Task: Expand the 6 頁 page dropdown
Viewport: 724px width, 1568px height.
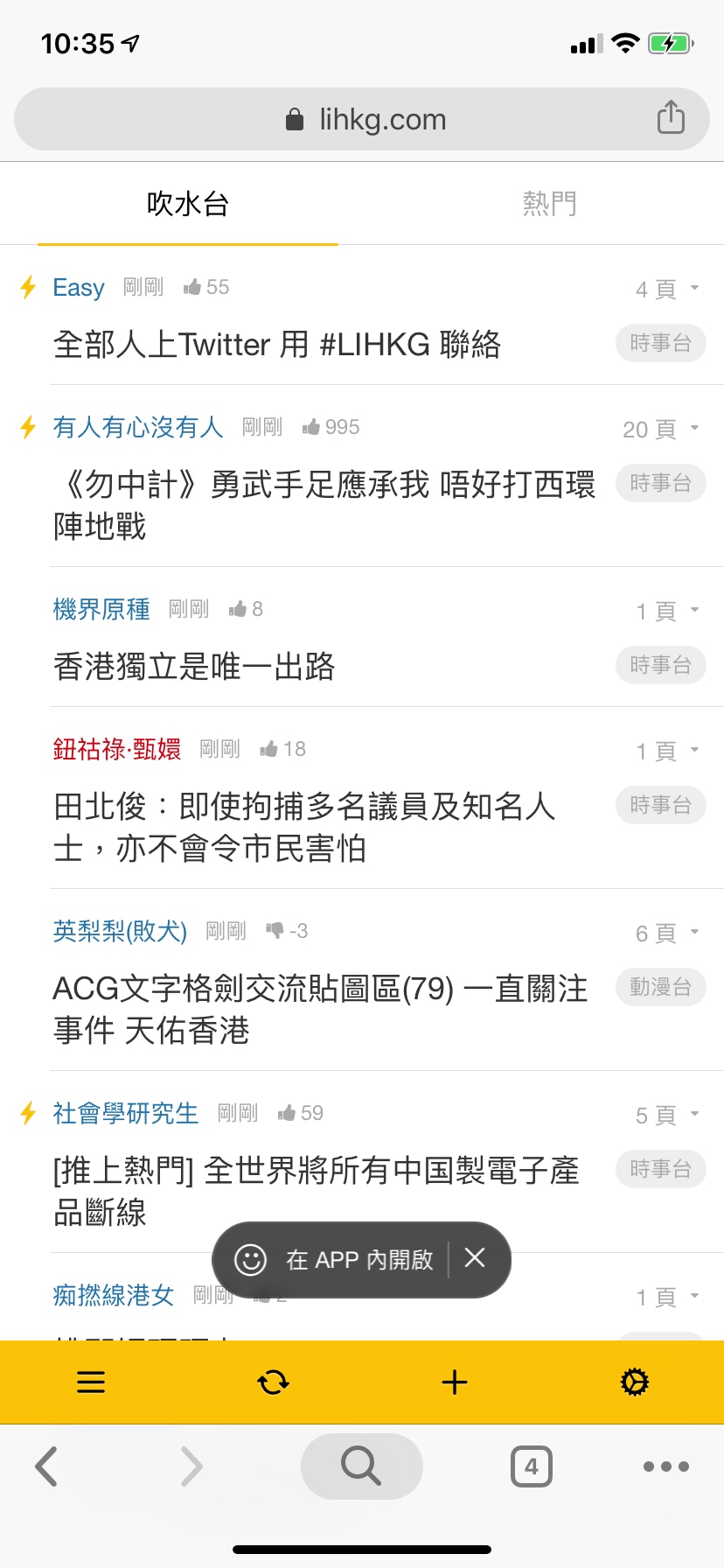Action: click(x=667, y=933)
